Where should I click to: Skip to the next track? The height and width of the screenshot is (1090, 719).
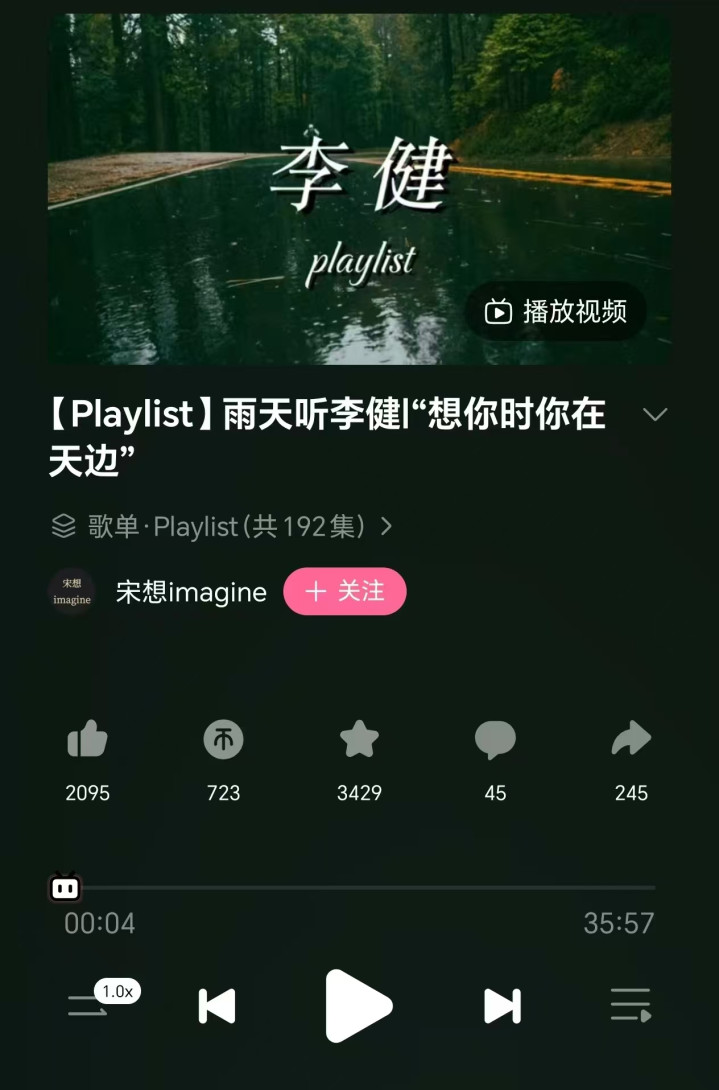click(502, 1006)
